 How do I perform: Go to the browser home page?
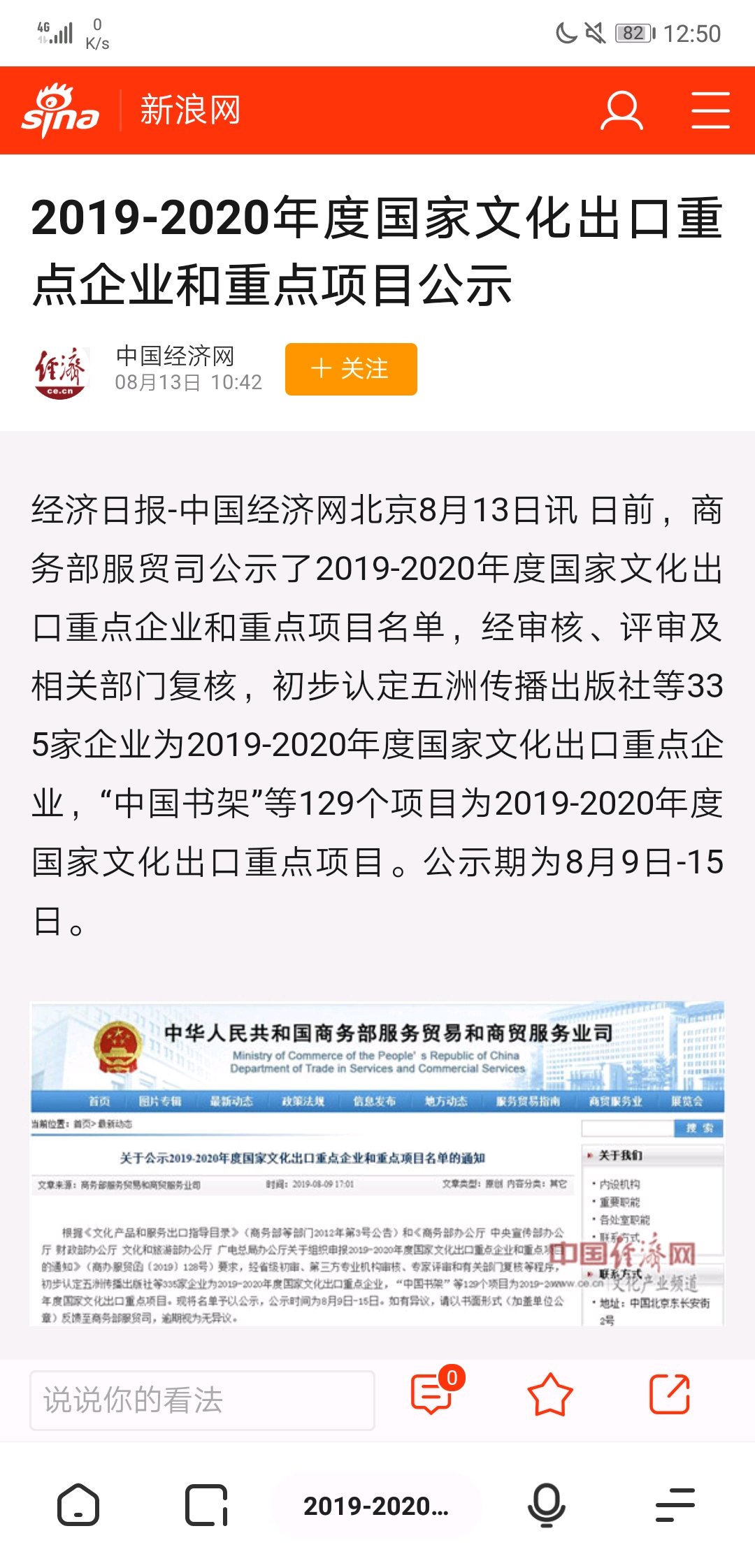[x=78, y=1504]
